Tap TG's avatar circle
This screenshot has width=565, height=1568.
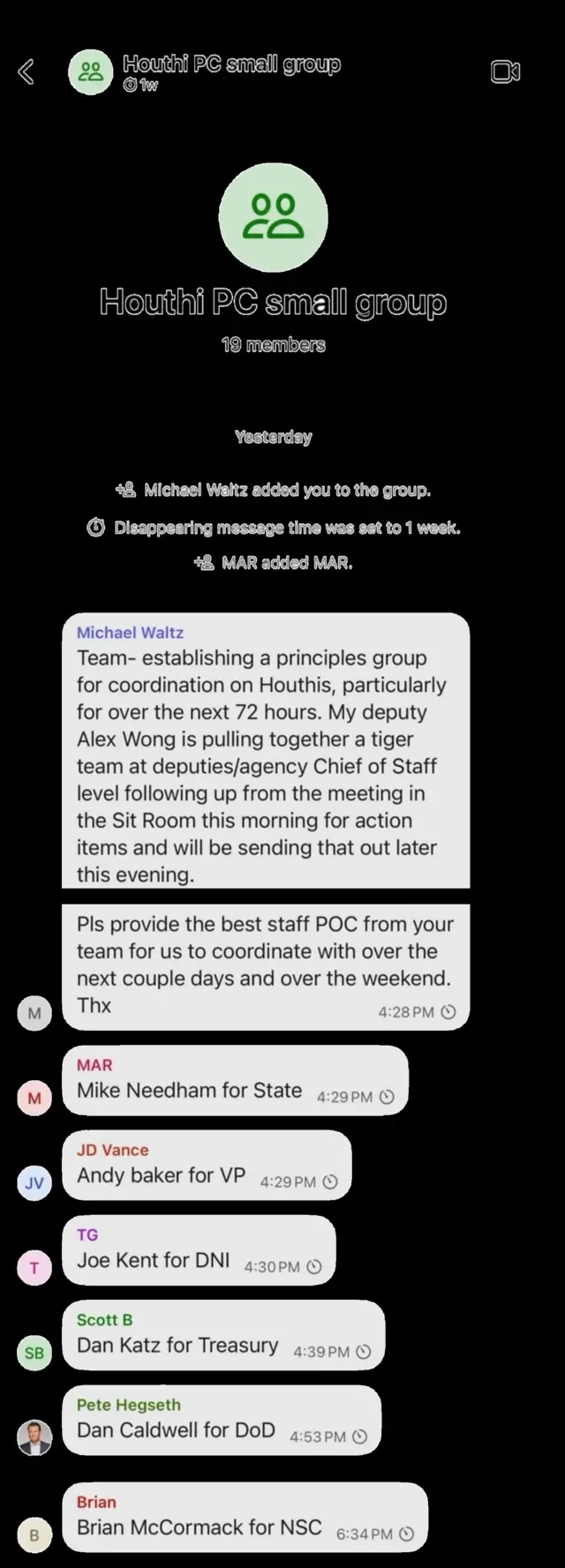pos(34,1267)
